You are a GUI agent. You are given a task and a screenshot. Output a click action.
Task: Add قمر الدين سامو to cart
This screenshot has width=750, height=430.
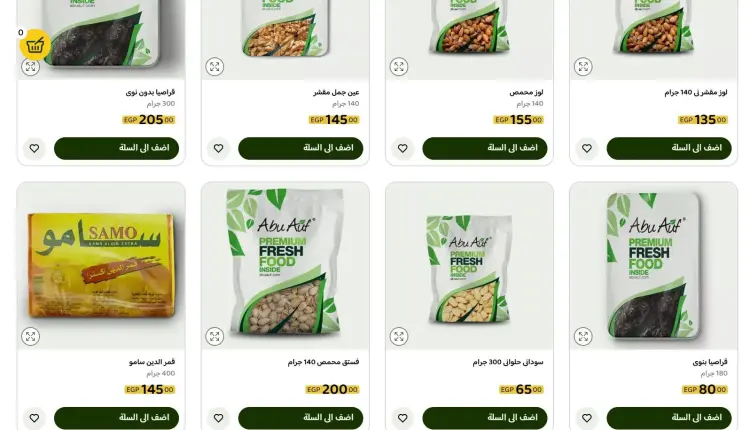(x=116, y=418)
